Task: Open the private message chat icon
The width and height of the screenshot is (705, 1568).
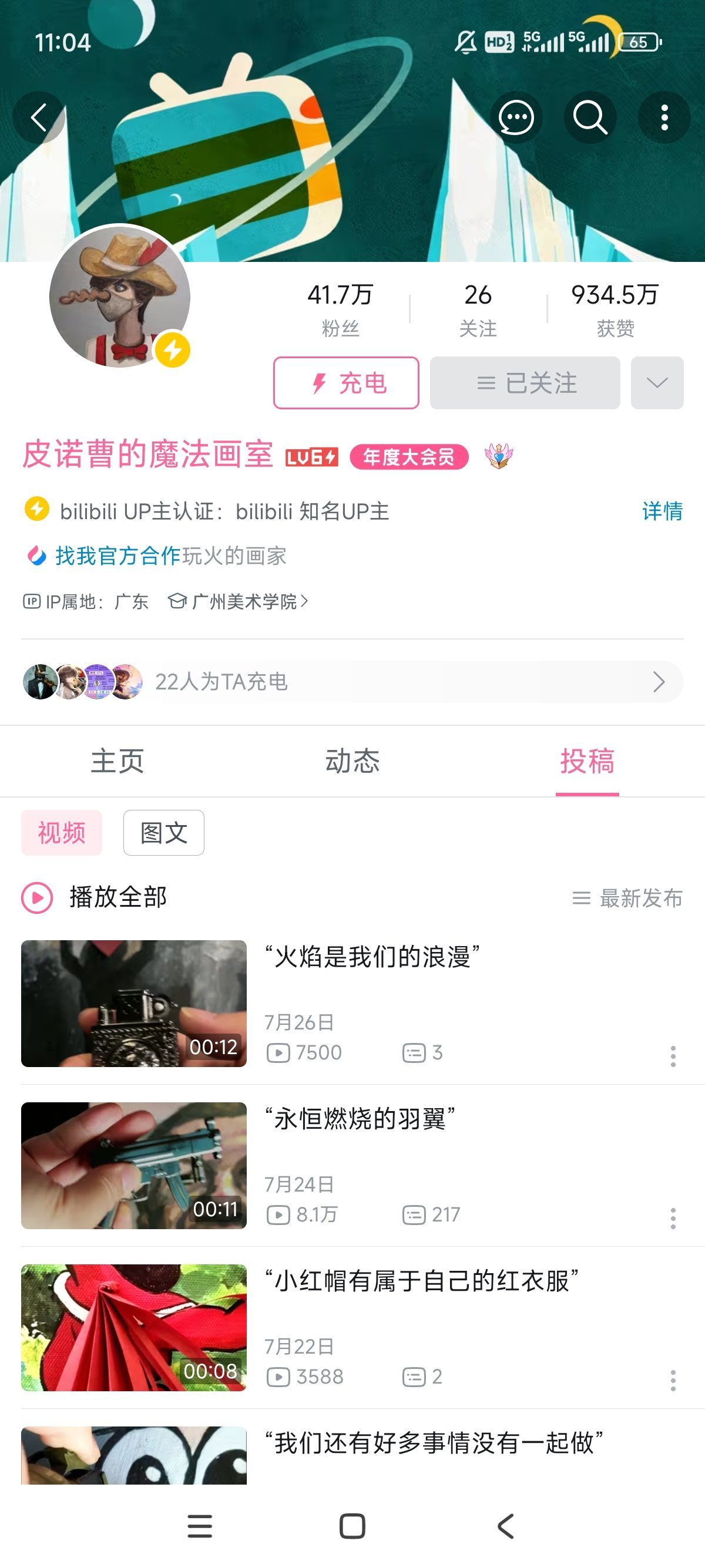Action: click(x=516, y=117)
